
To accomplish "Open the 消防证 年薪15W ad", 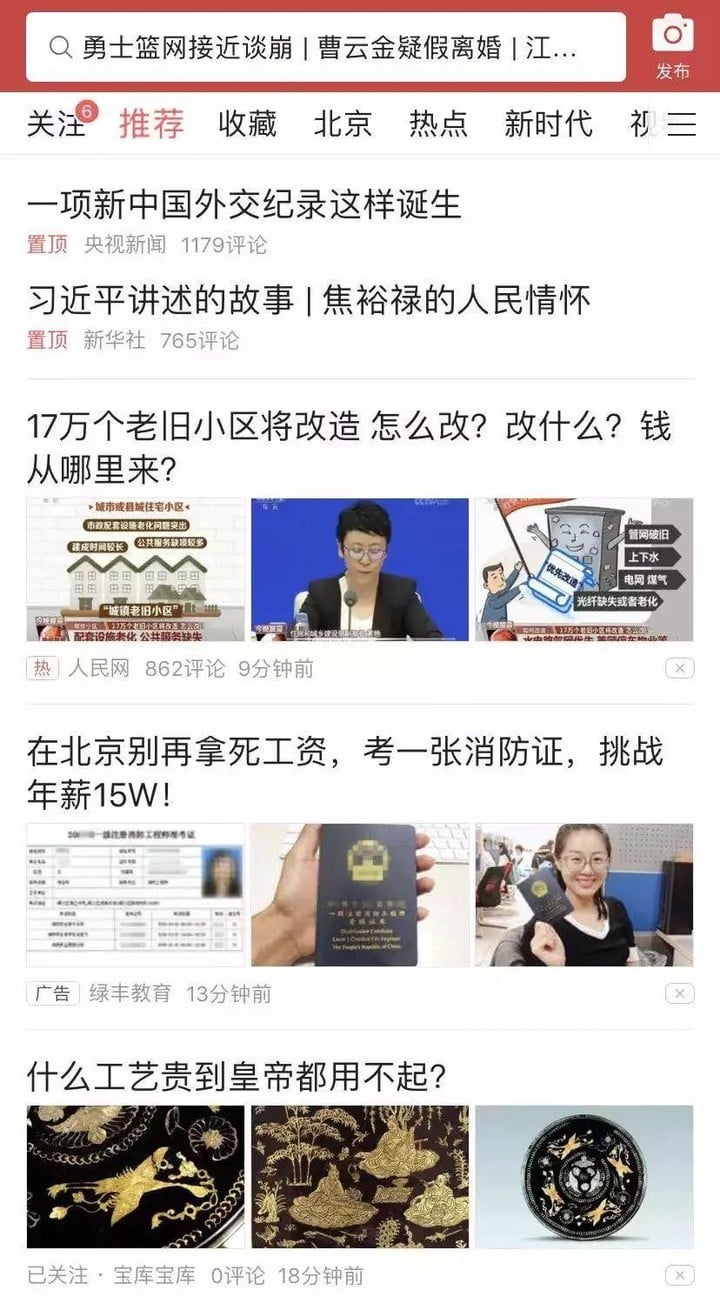I will coord(345,772).
